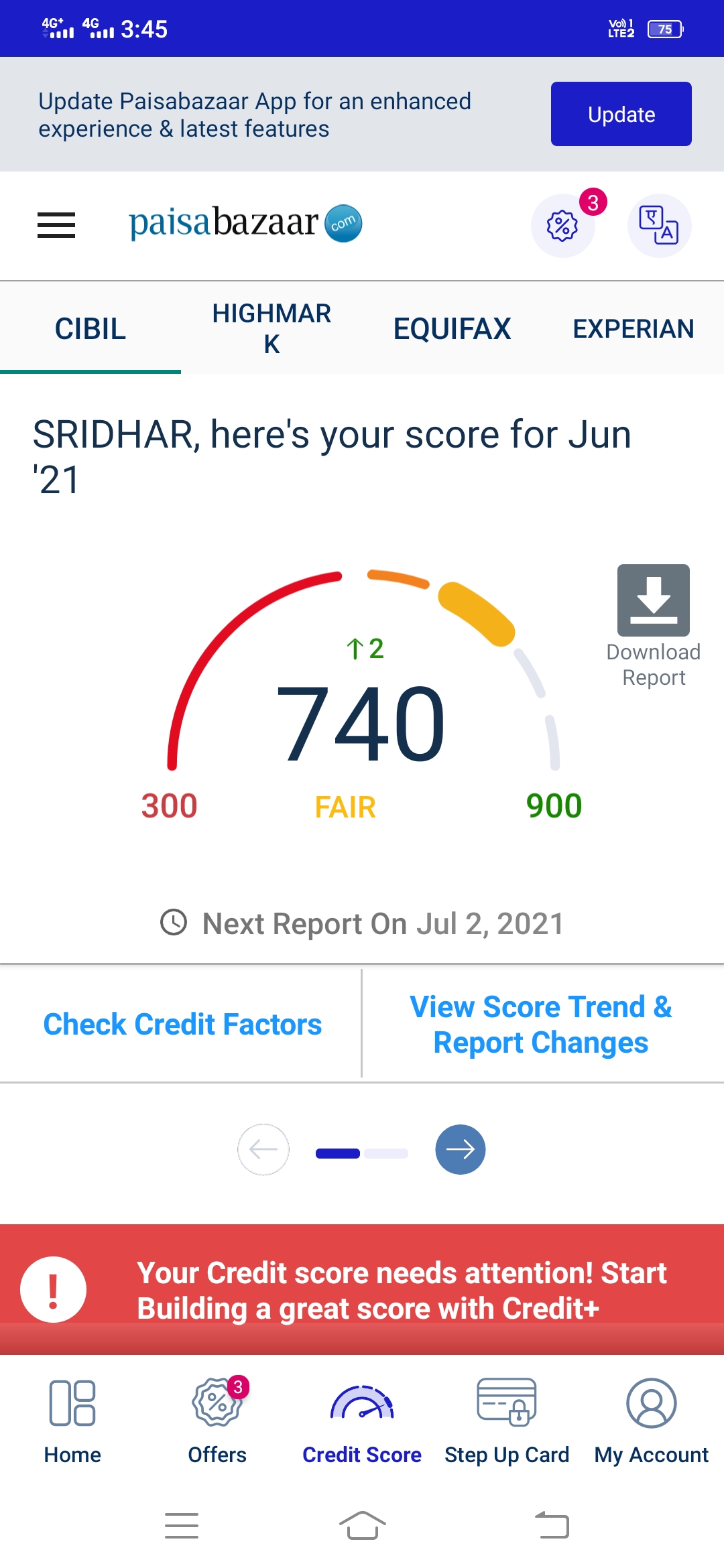
Task: Switch to the HIGHMARK tab
Action: 271,328
